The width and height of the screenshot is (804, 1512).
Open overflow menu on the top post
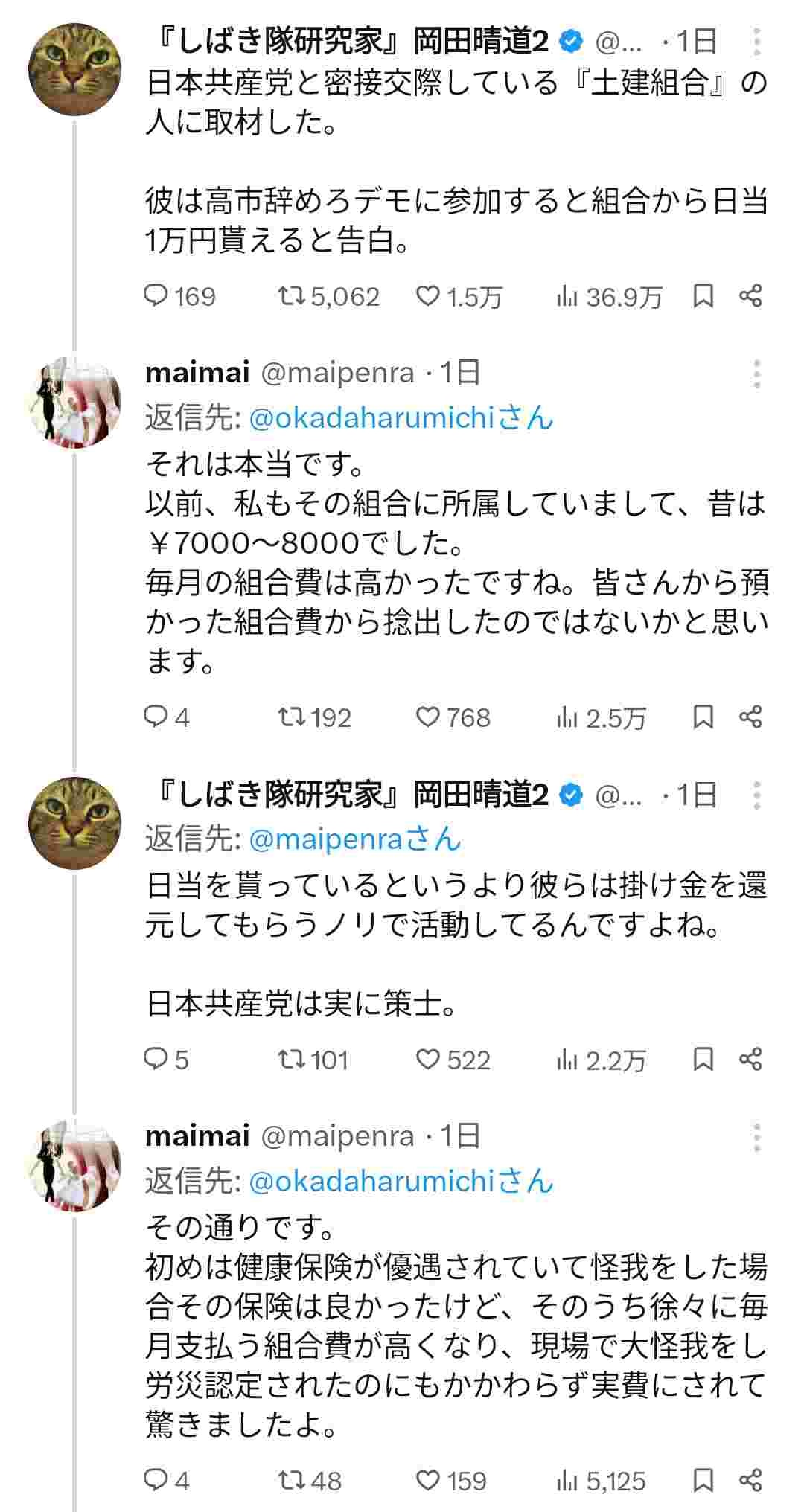756,42
